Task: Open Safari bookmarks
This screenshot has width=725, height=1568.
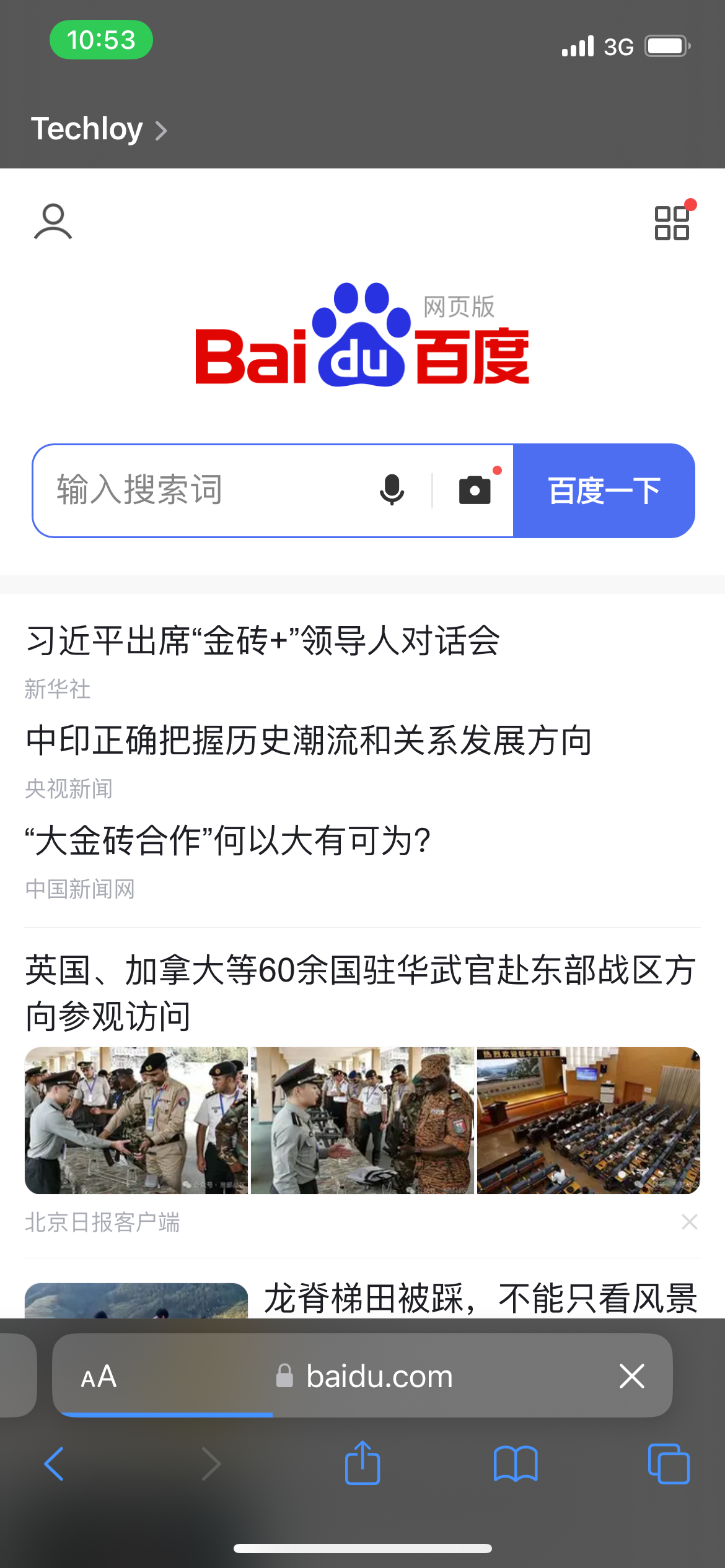Action: pyautogui.click(x=516, y=1464)
